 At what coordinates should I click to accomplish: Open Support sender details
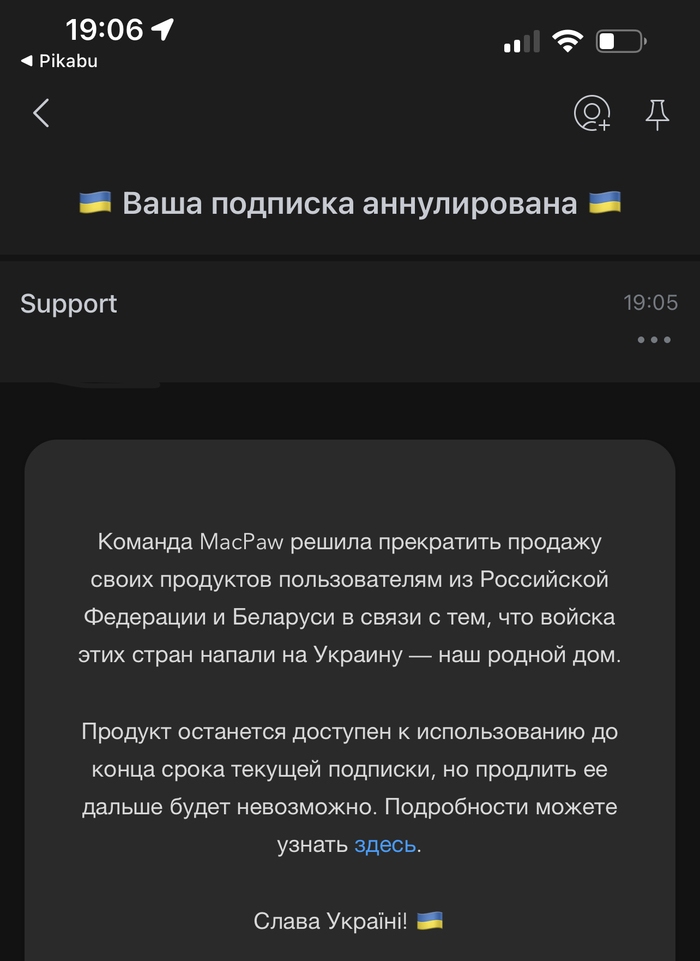coord(69,304)
